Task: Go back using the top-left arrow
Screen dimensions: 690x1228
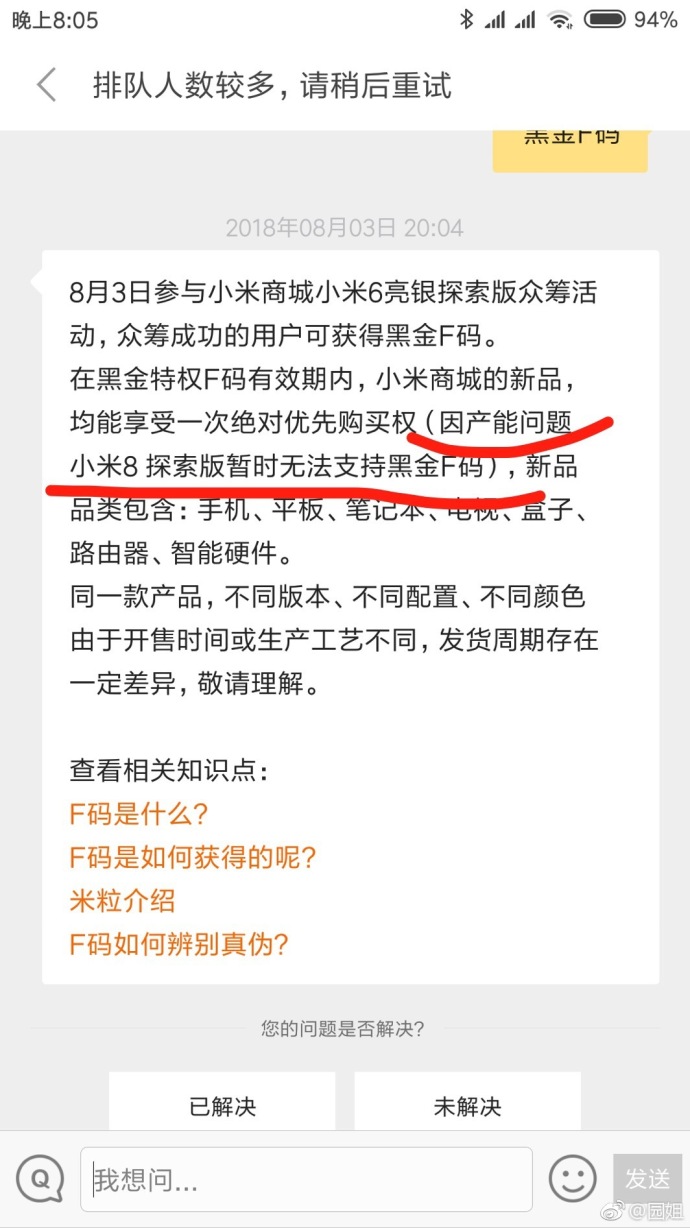Action: 46,85
